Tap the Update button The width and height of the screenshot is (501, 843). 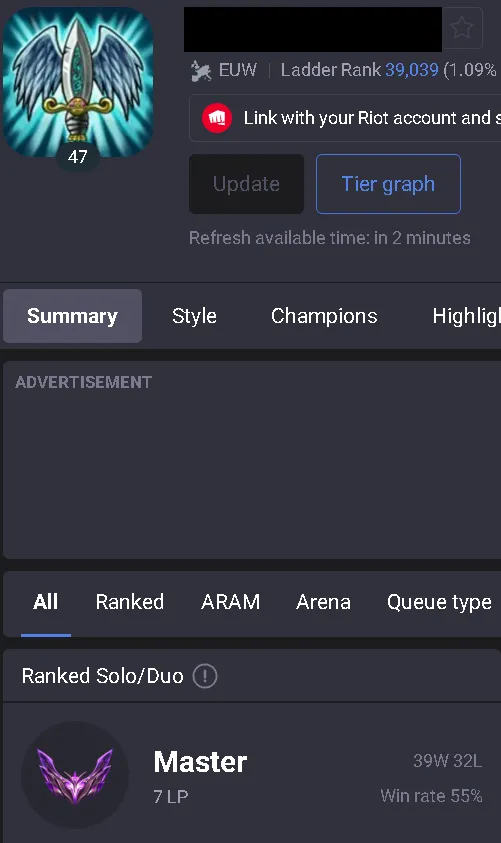(246, 184)
